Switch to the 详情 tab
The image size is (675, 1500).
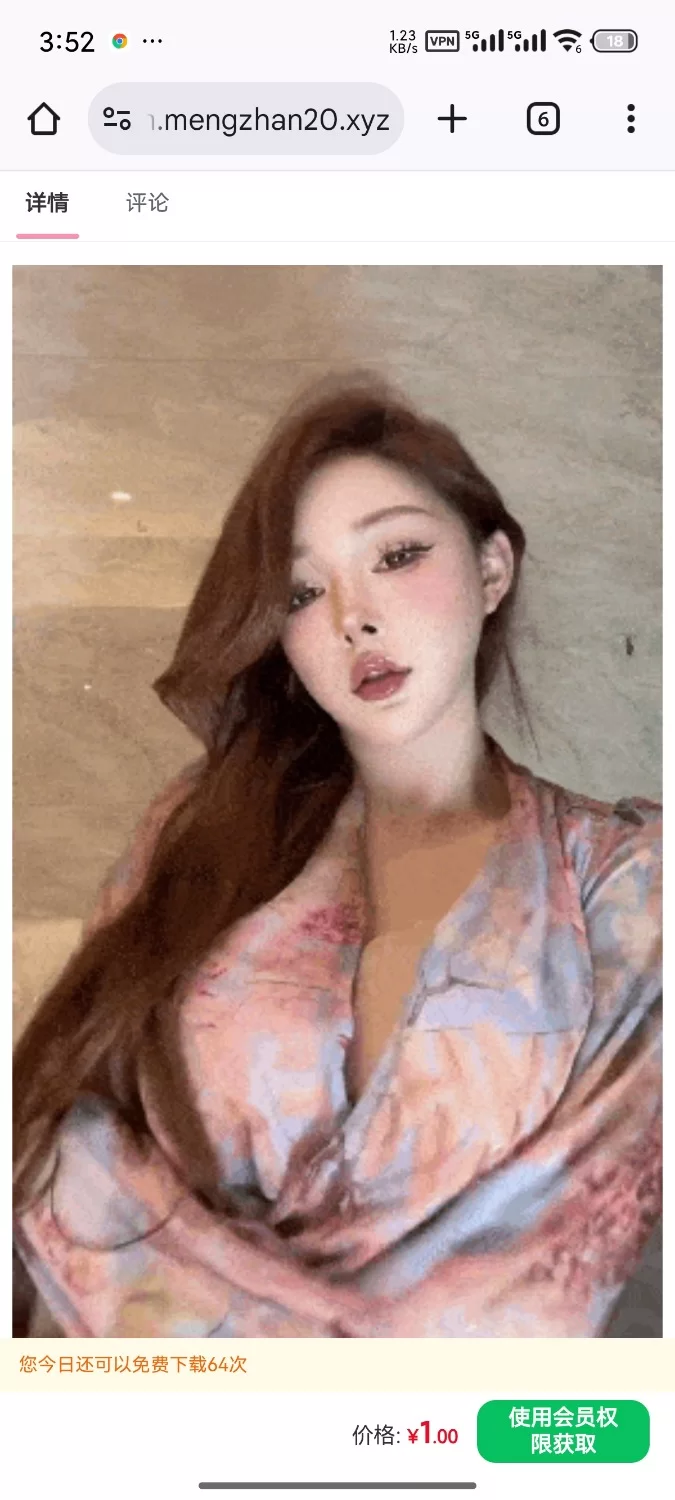[47, 204]
